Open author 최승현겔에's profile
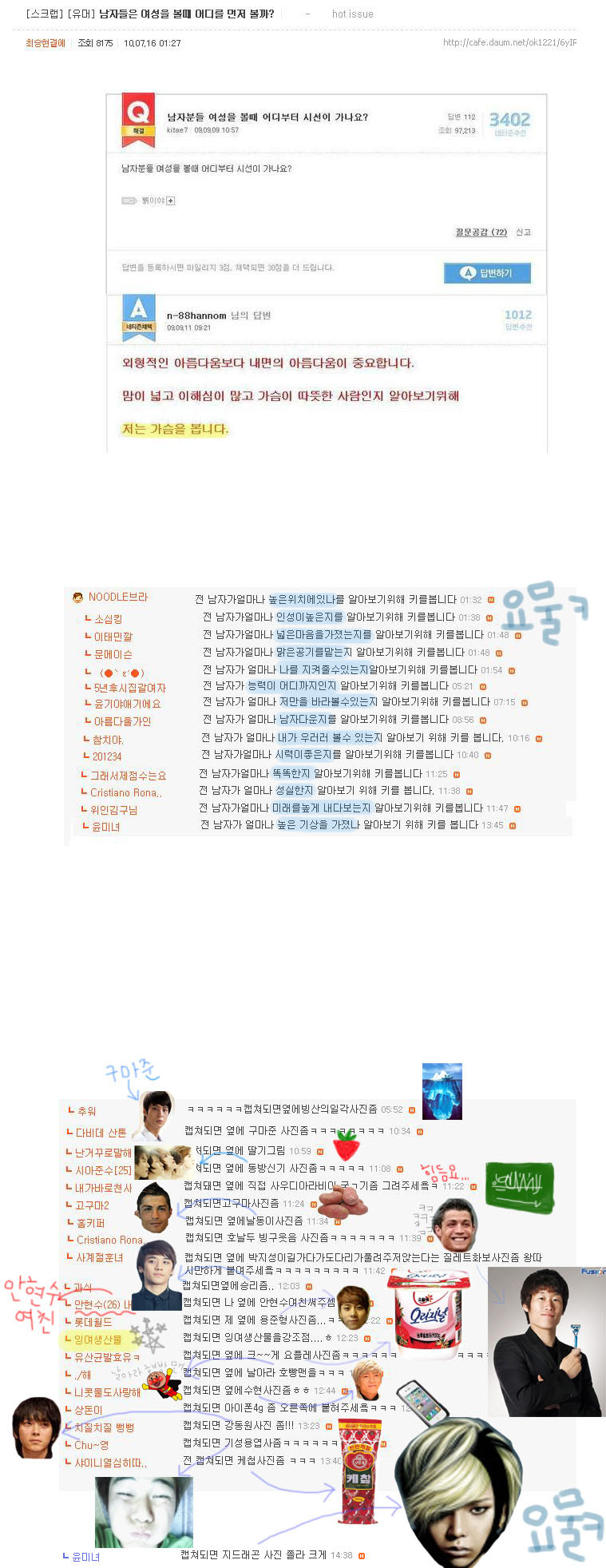 pyautogui.click(x=46, y=43)
